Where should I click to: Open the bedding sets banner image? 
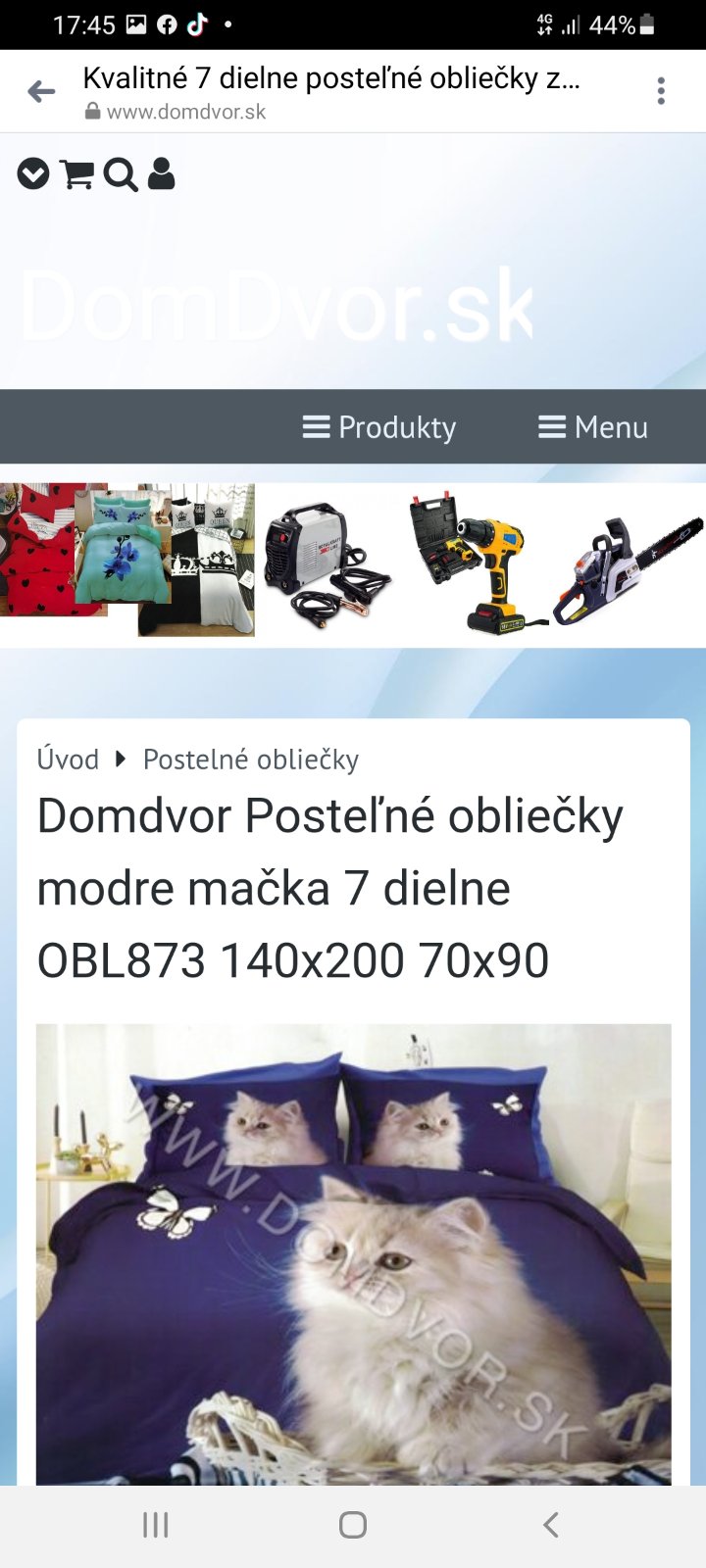tap(127, 561)
